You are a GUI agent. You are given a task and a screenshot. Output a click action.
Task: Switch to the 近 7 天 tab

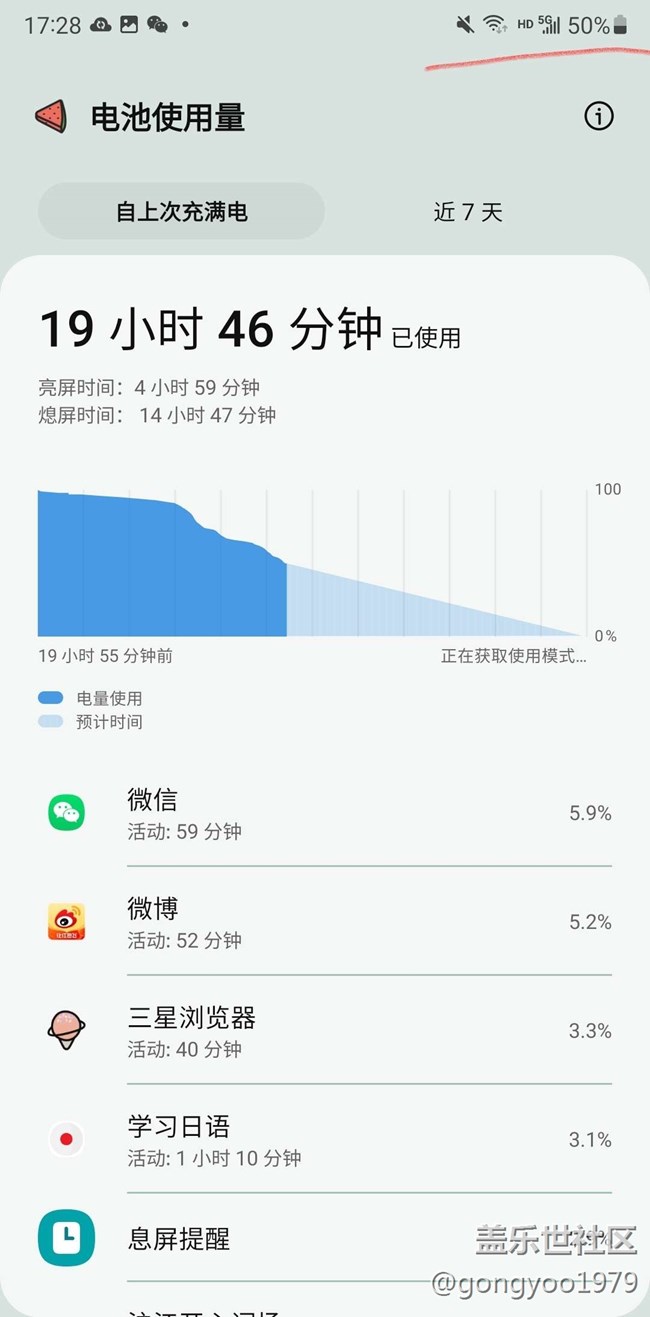coord(467,212)
